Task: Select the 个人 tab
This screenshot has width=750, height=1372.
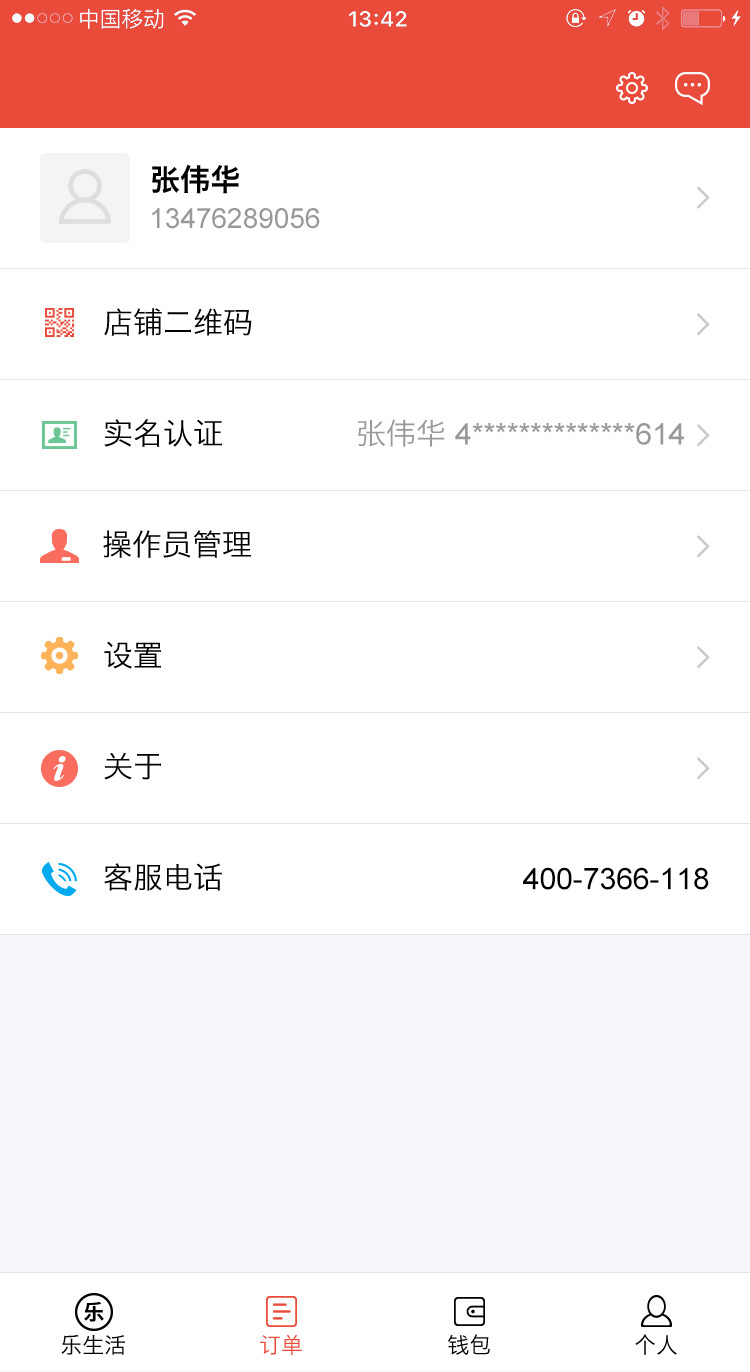Action: (656, 1324)
